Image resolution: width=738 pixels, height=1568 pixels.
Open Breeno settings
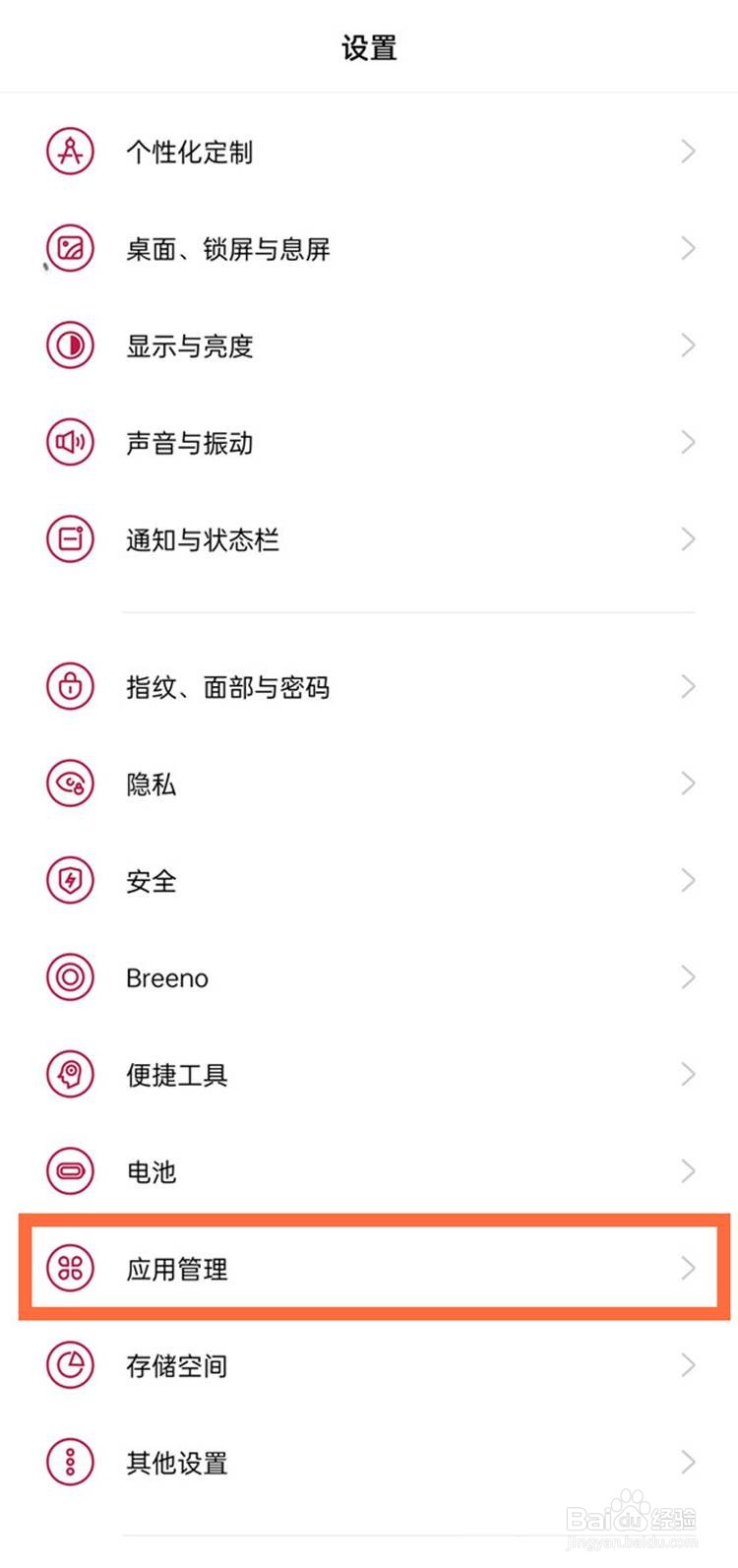[x=369, y=977]
